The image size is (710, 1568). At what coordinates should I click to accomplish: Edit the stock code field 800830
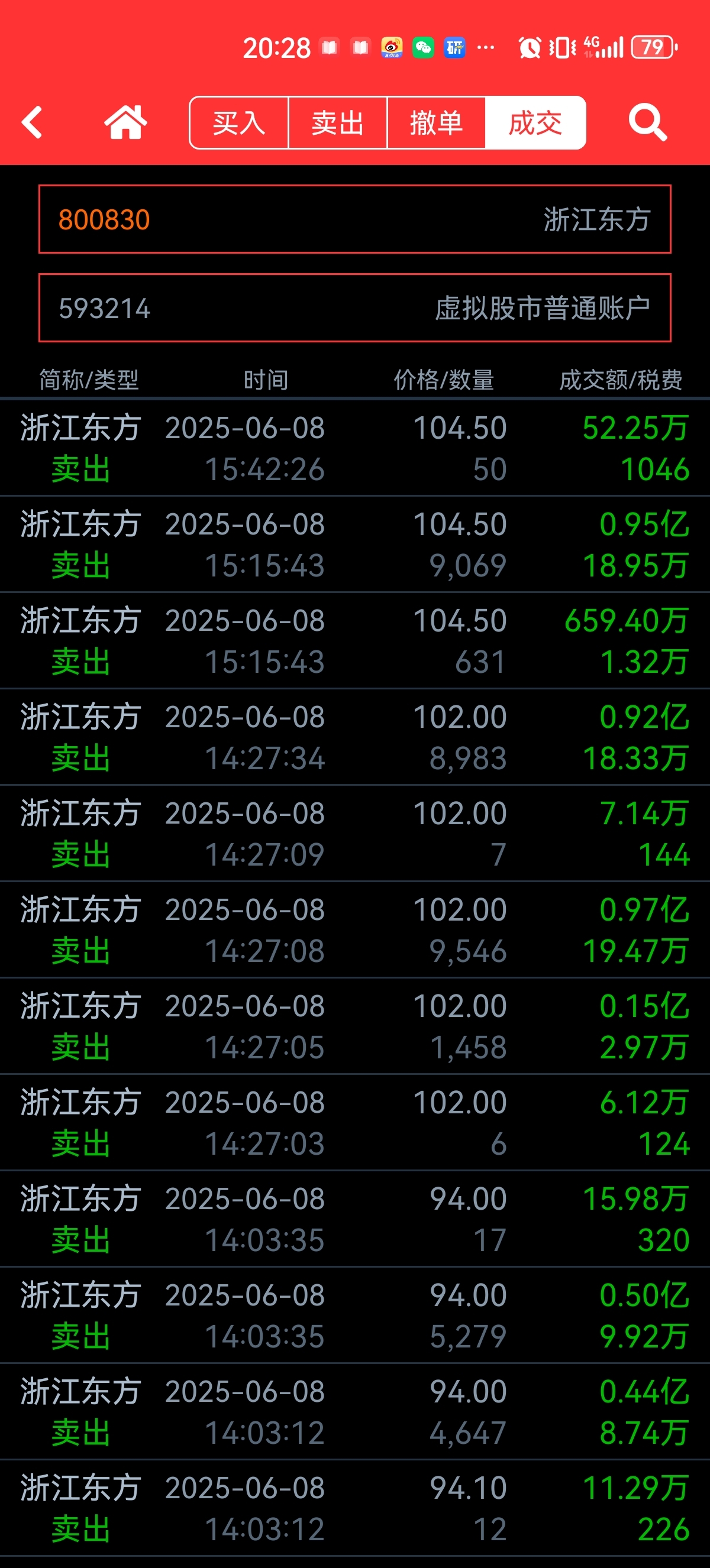[355, 219]
